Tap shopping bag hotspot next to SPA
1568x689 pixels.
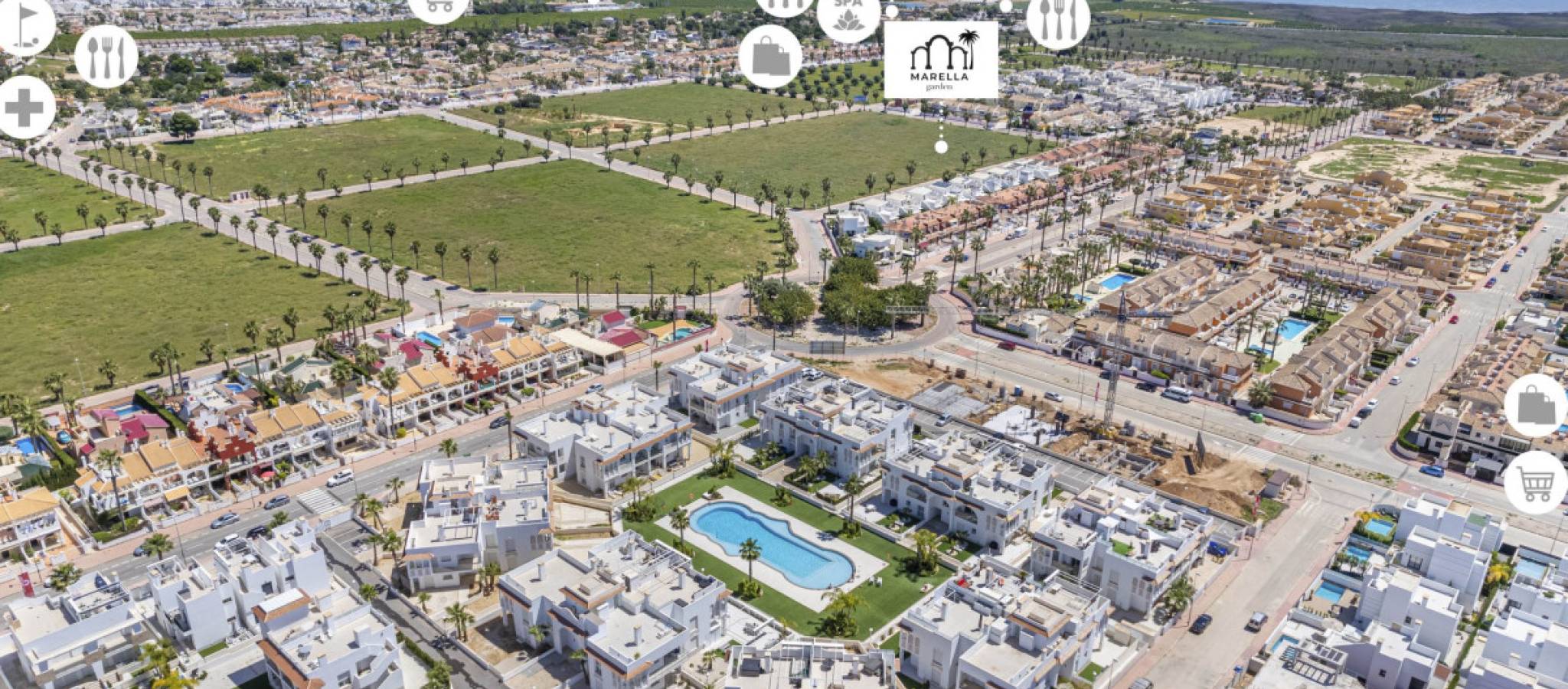(770, 57)
